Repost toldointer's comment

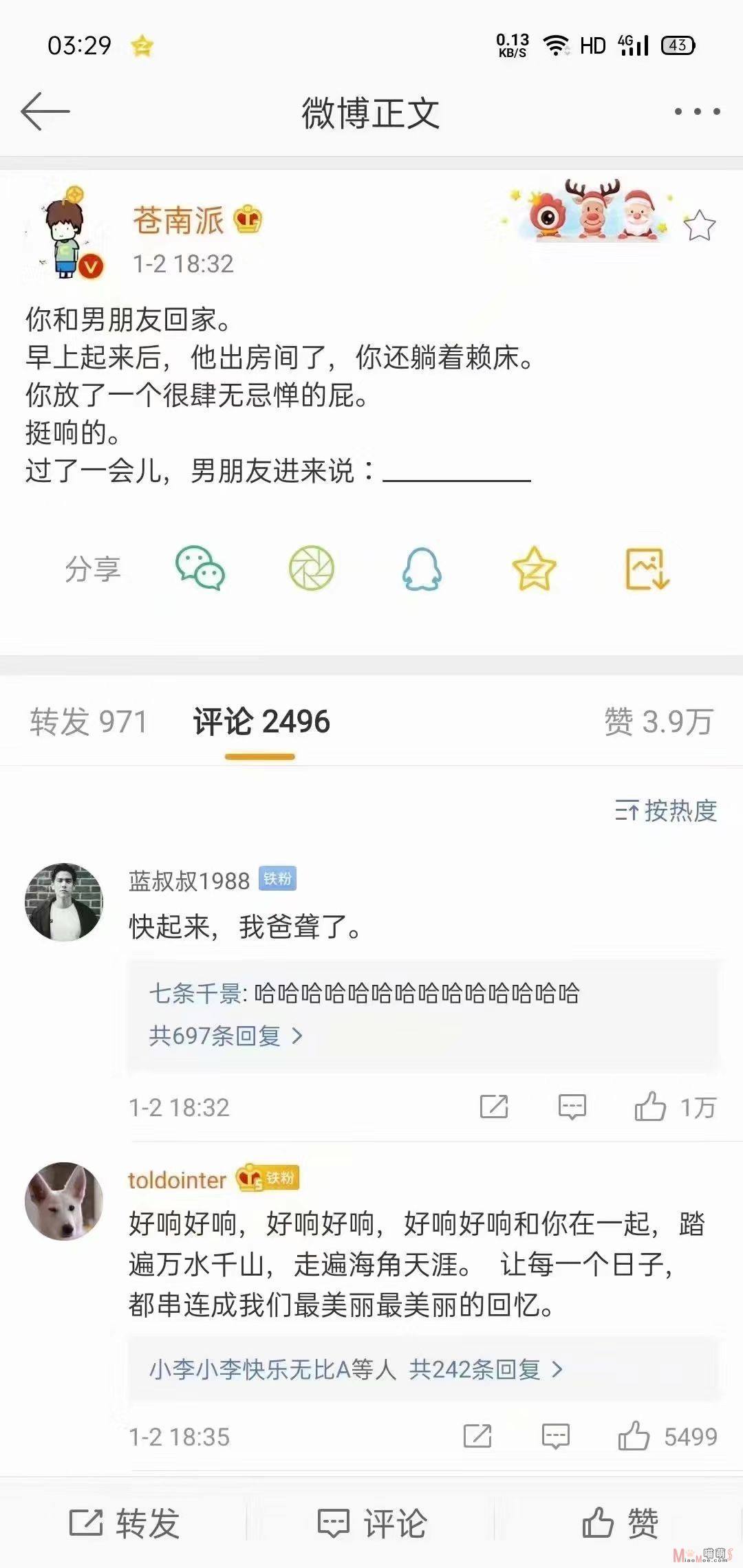[477, 1436]
